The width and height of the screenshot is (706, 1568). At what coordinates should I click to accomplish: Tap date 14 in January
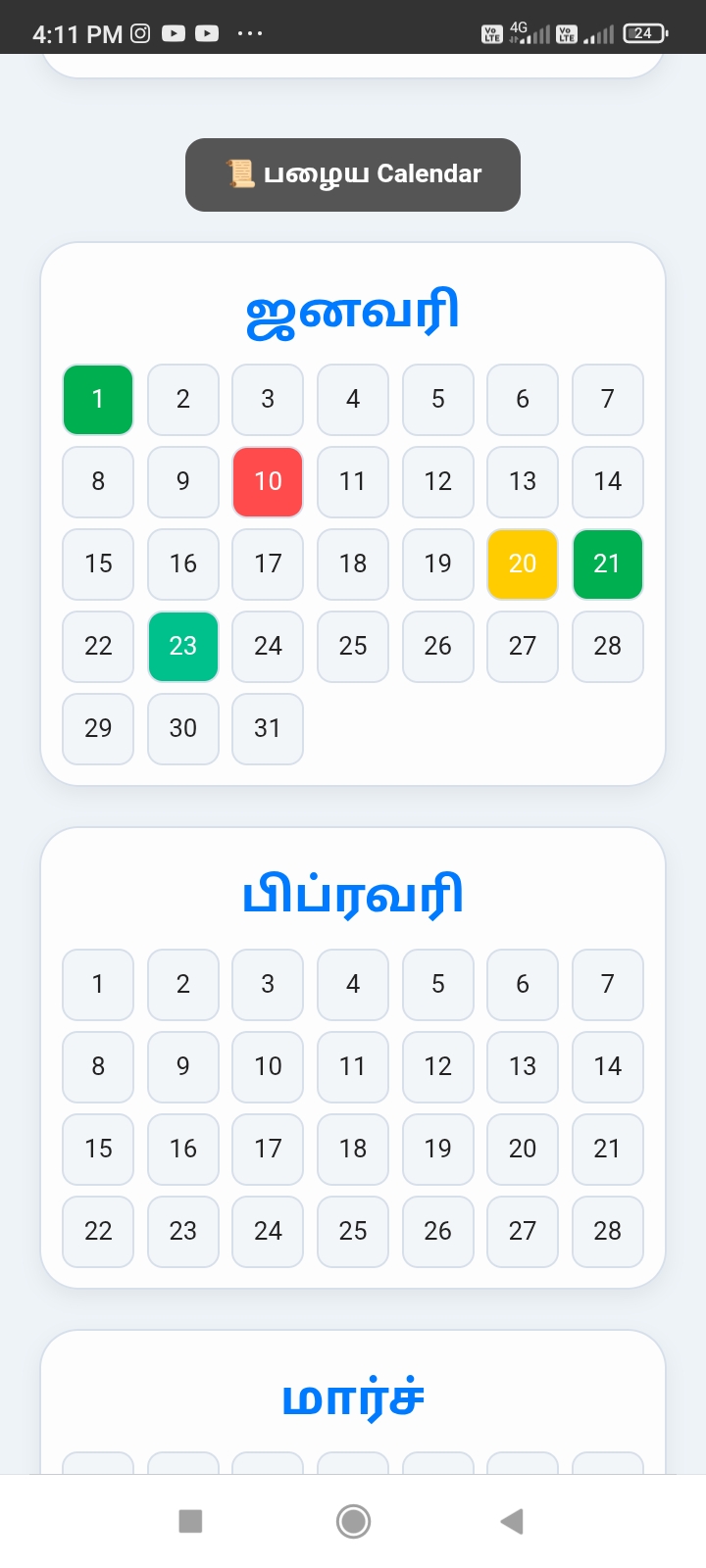(x=607, y=481)
